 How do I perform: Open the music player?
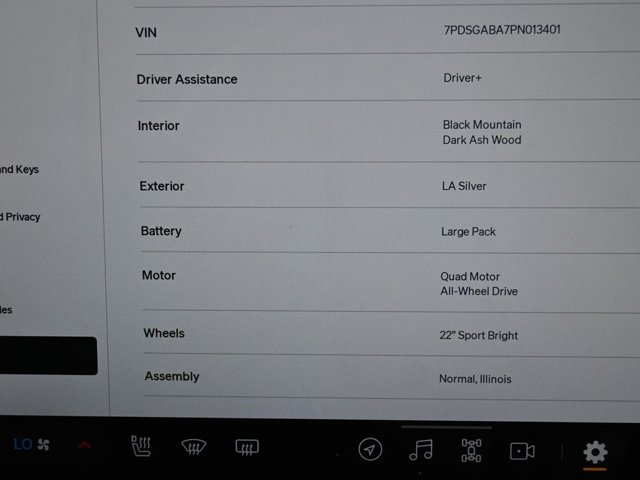click(420, 450)
